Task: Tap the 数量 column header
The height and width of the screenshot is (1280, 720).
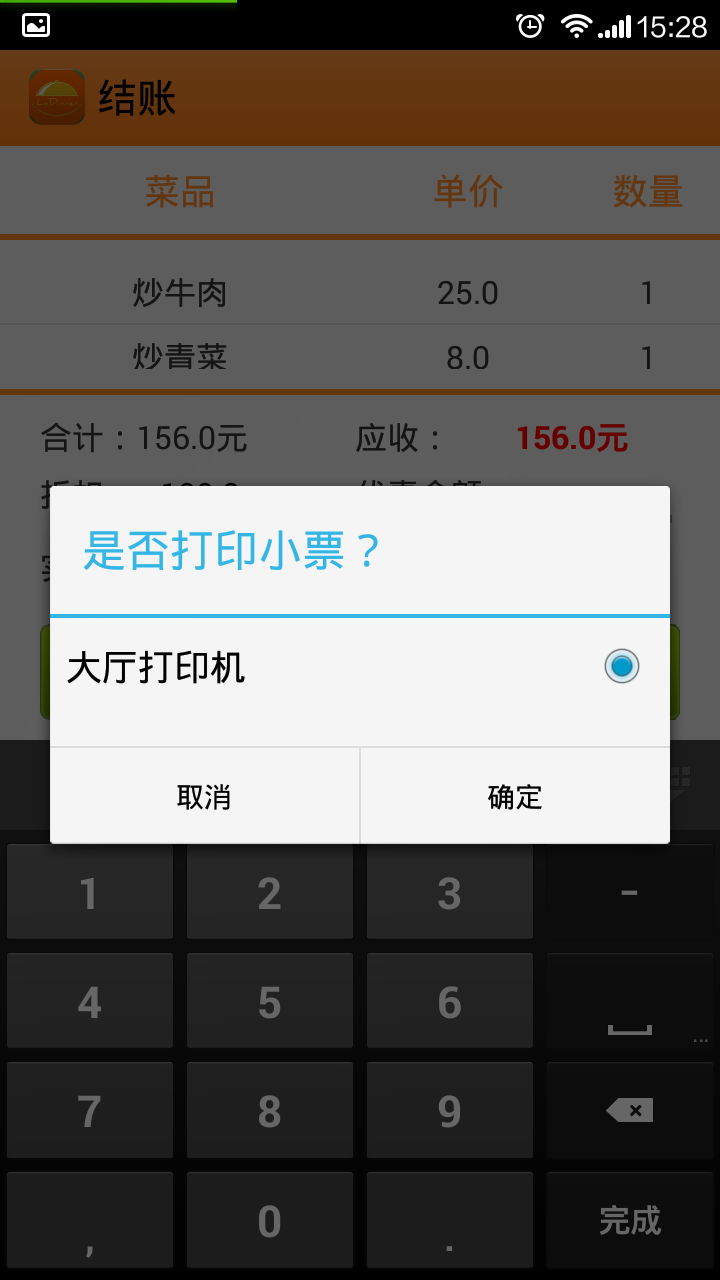Action: (x=647, y=191)
